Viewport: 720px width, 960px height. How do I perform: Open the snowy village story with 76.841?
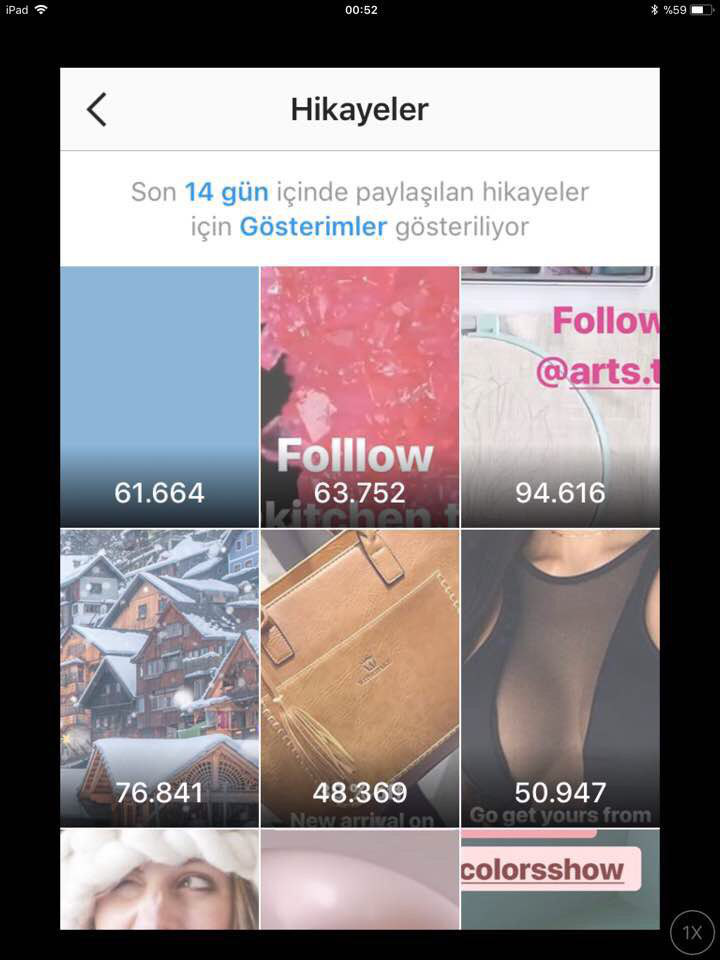(159, 678)
